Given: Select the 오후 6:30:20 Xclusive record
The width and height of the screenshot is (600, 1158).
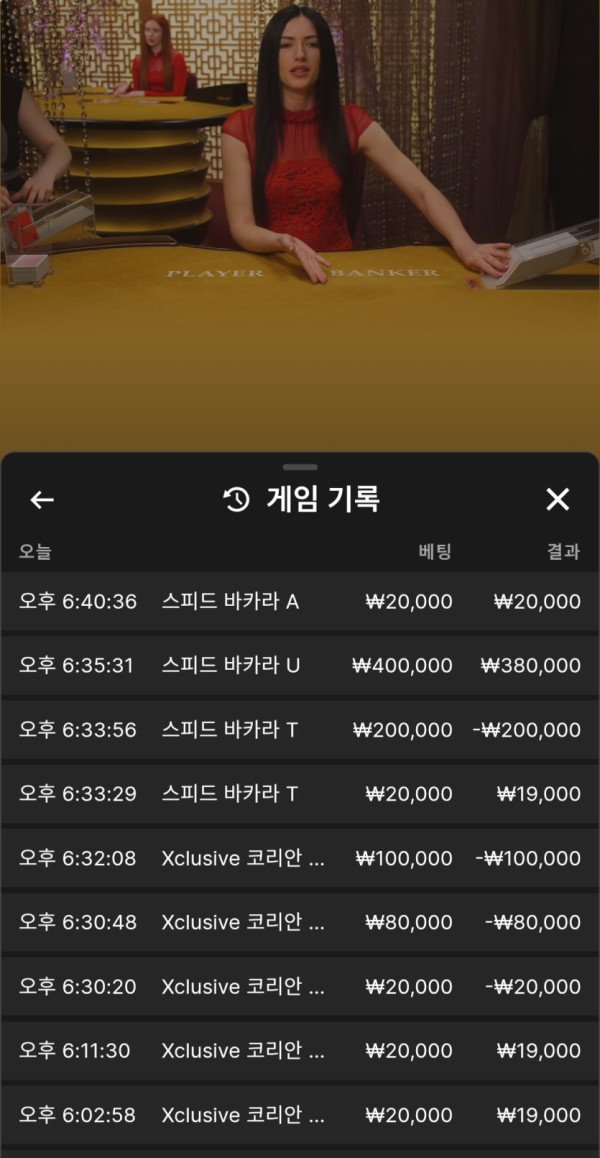Looking at the screenshot, I should coord(300,986).
